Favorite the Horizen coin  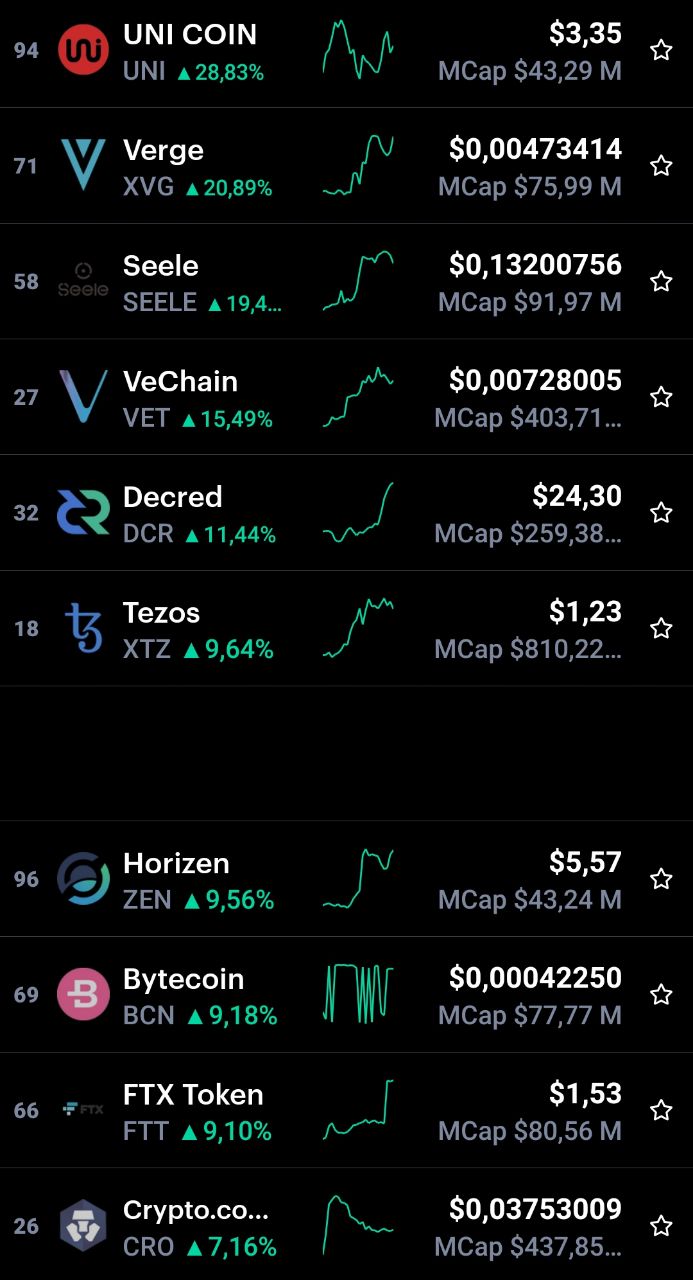661,879
